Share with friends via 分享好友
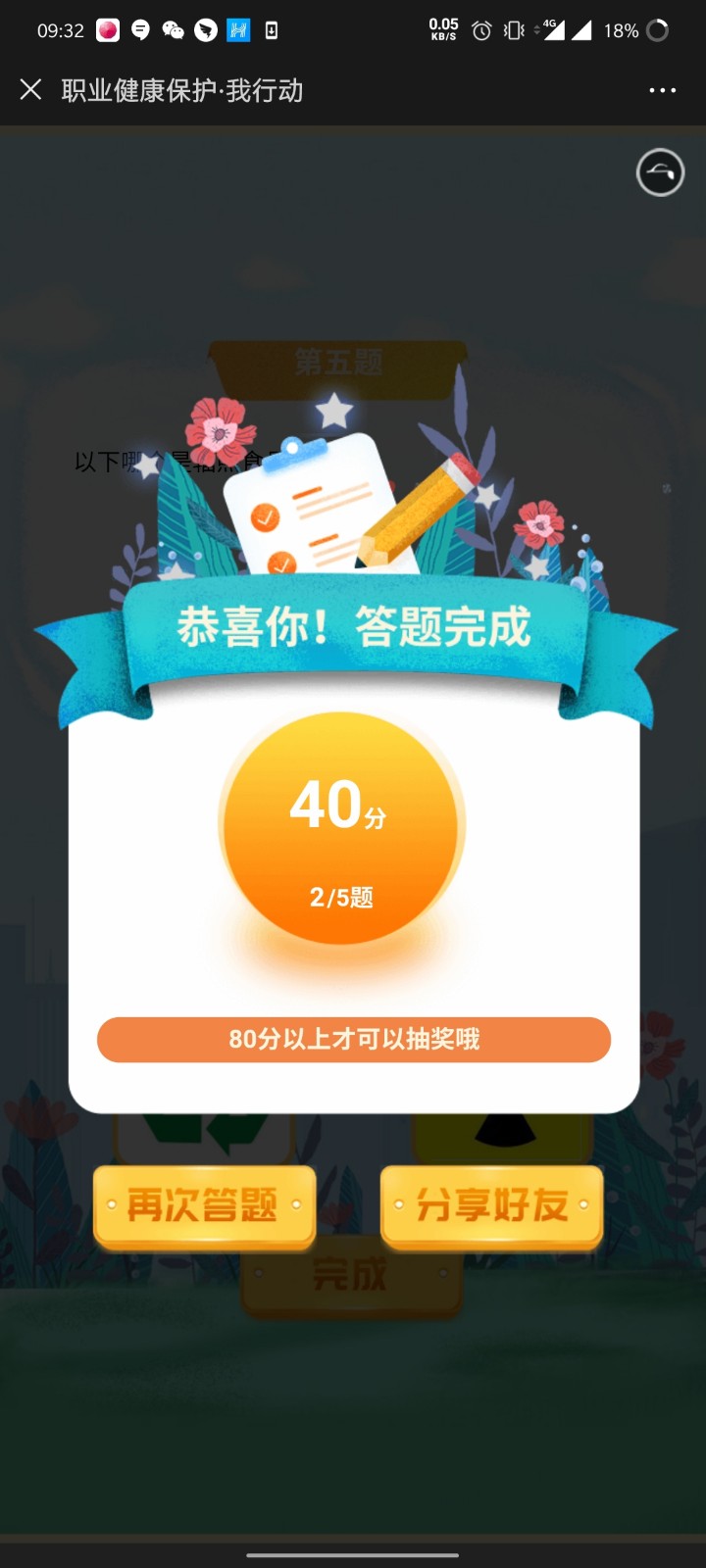The height and width of the screenshot is (1568, 706). [491, 1205]
